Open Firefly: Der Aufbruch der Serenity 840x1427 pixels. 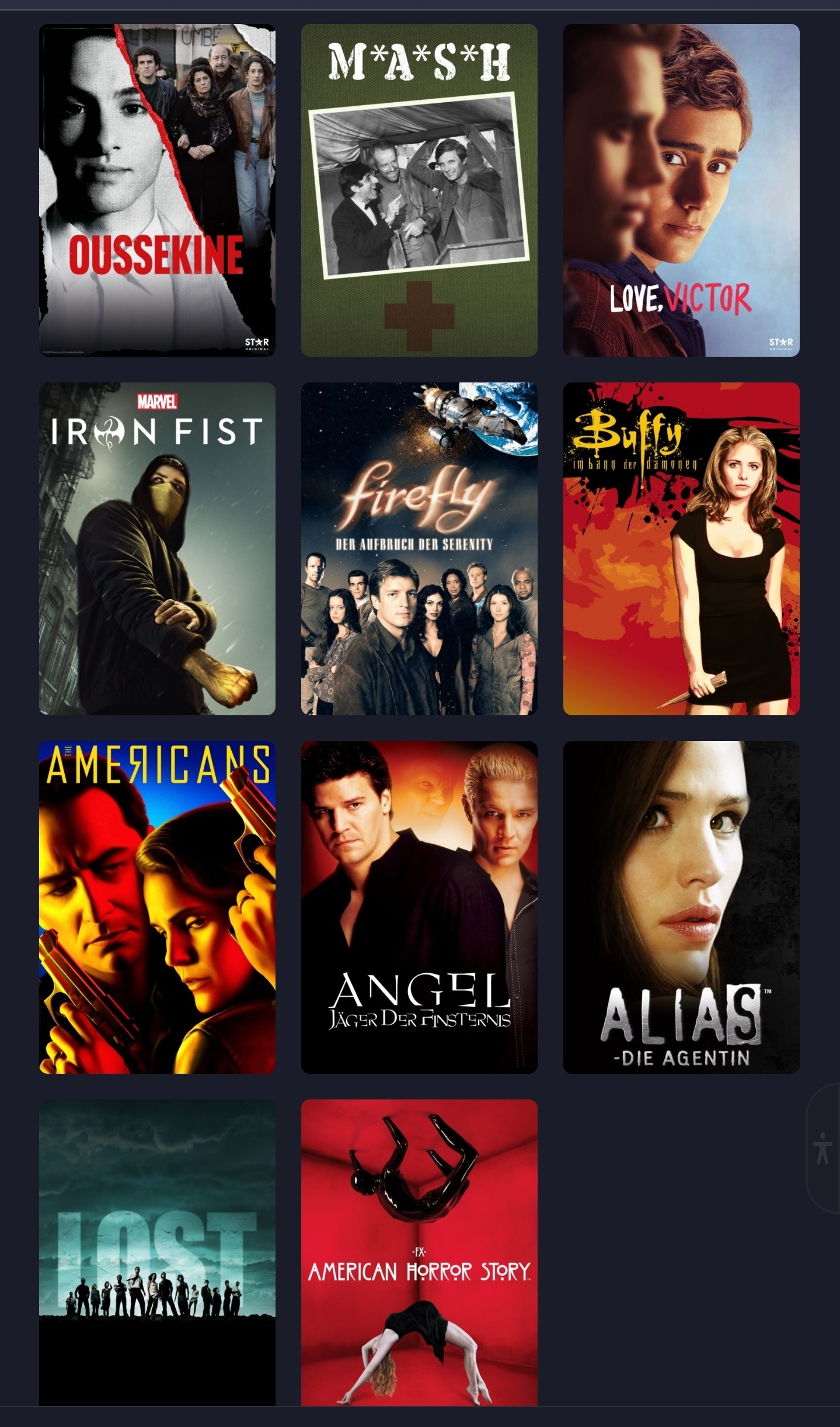point(419,548)
